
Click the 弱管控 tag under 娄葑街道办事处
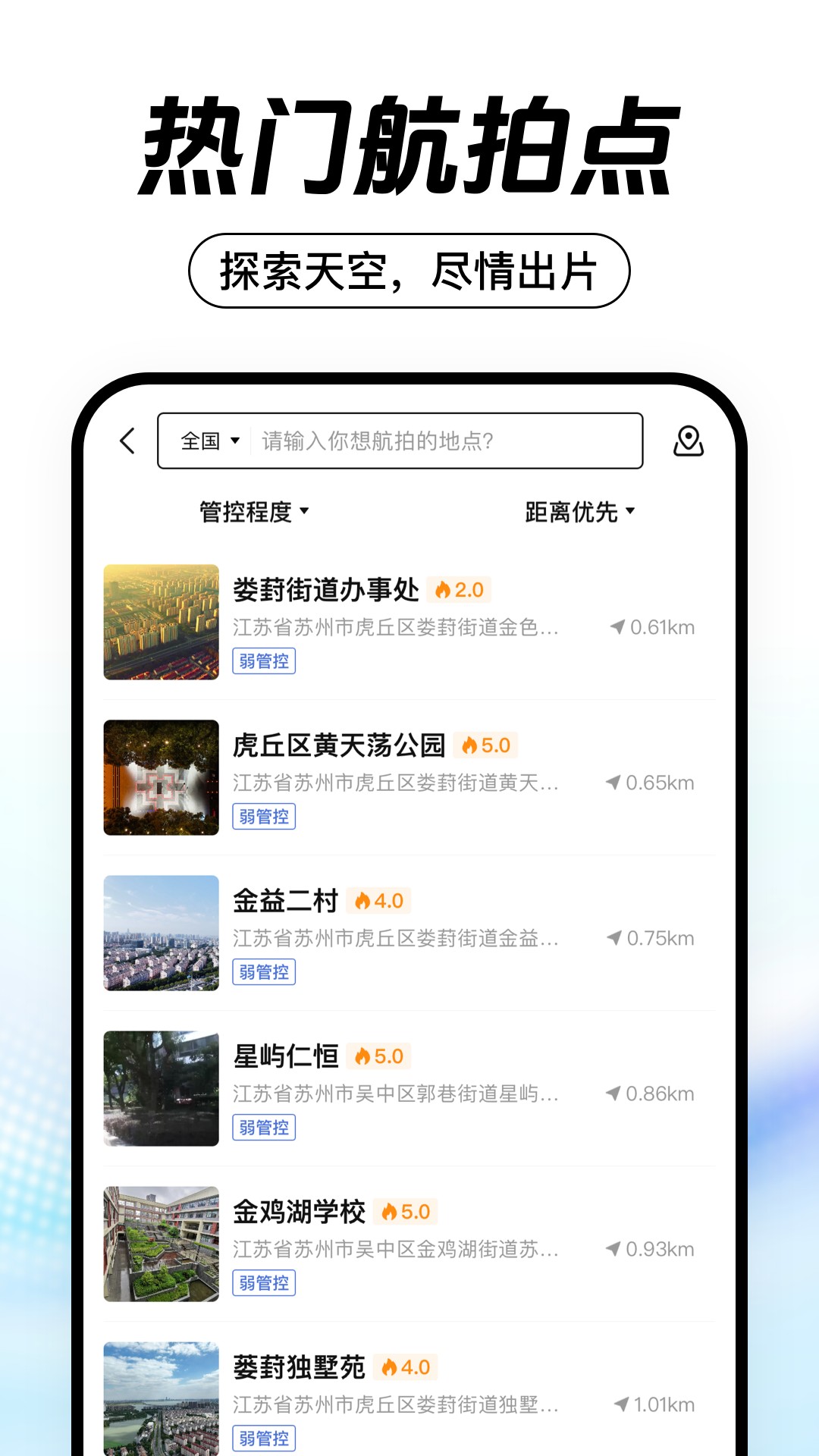tap(264, 661)
